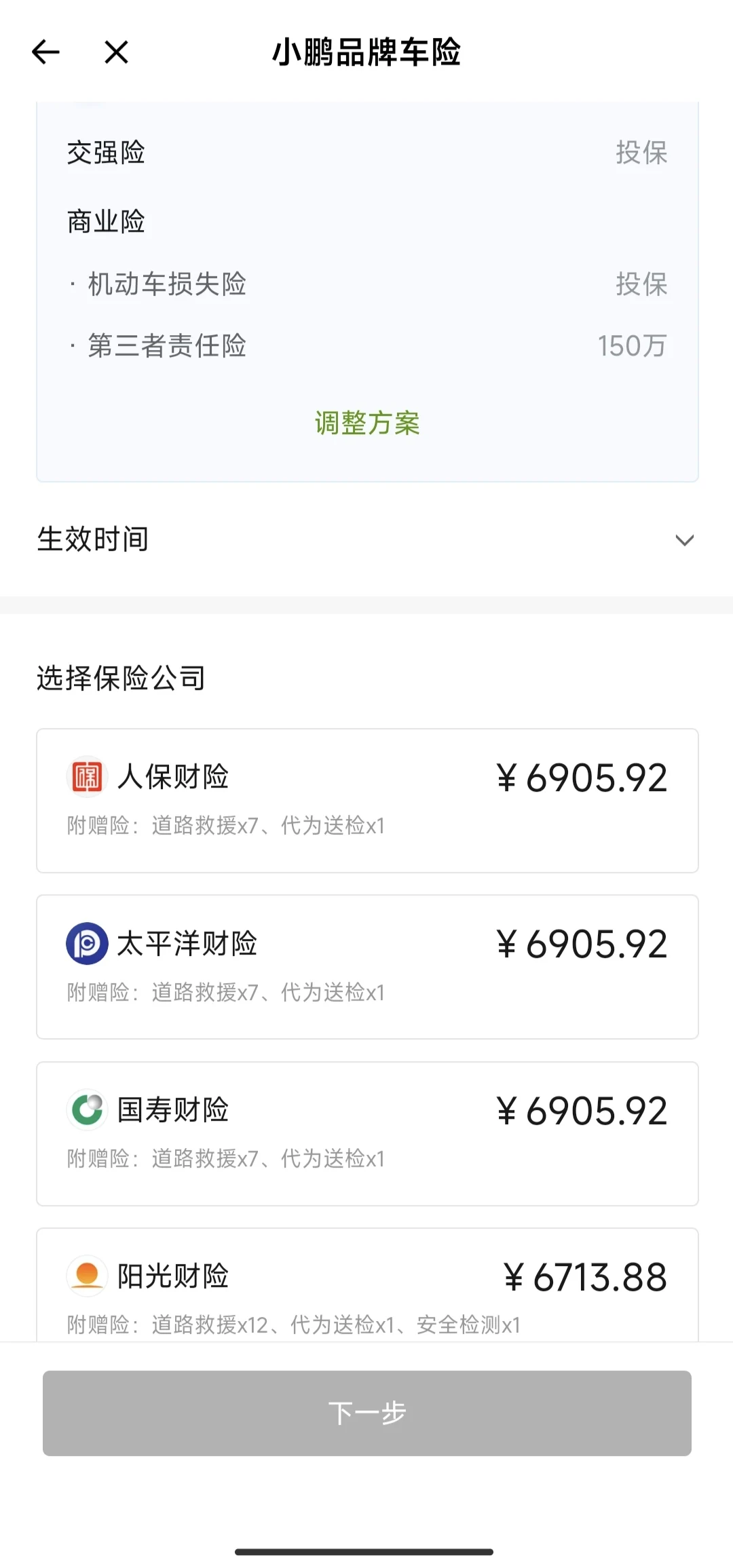The height and width of the screenshot is (1568, 733).
Task: Tap the 下一步 button
Action: point(367,1413)
